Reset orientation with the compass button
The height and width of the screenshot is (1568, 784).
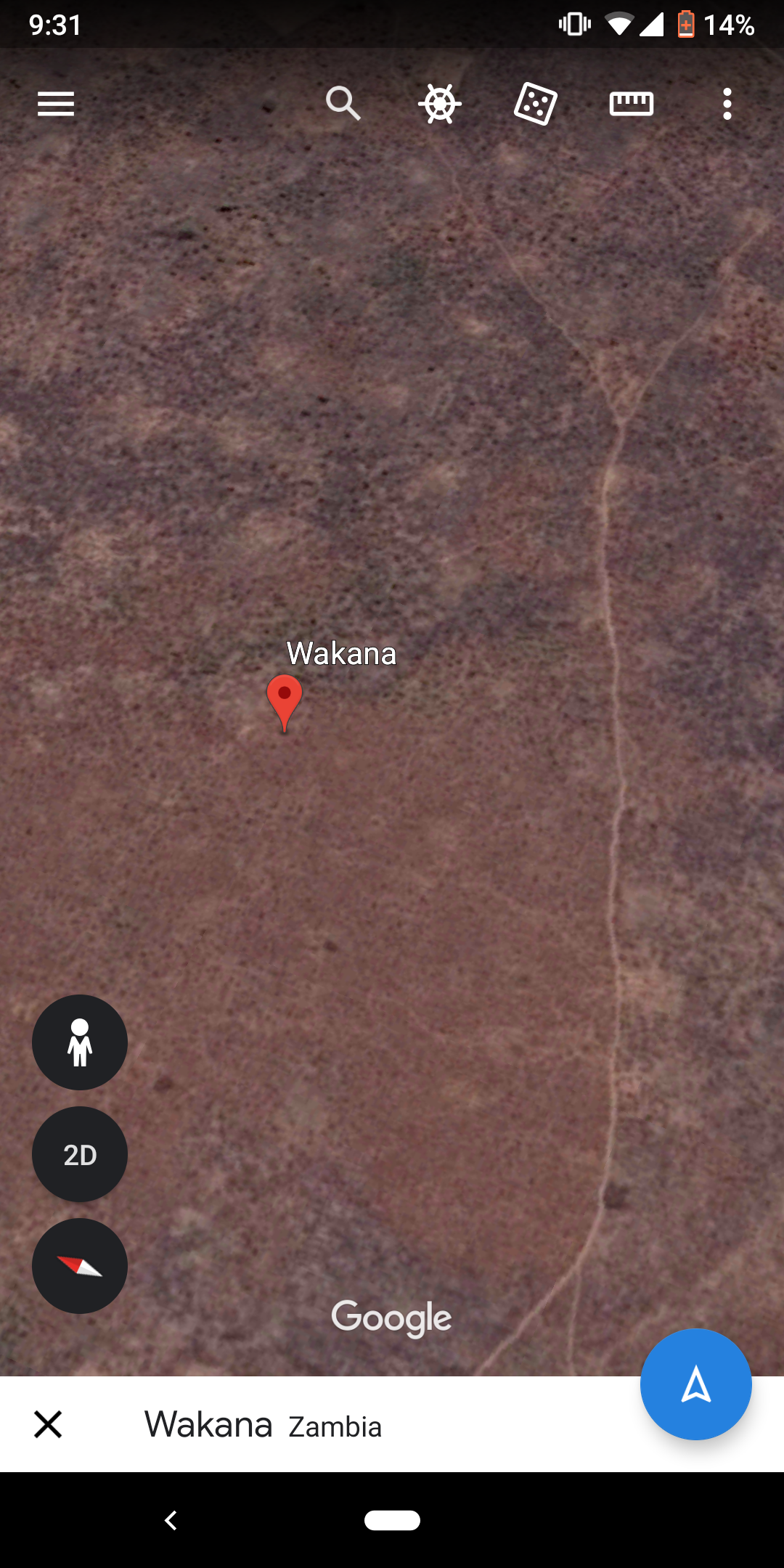point(80,1266)
